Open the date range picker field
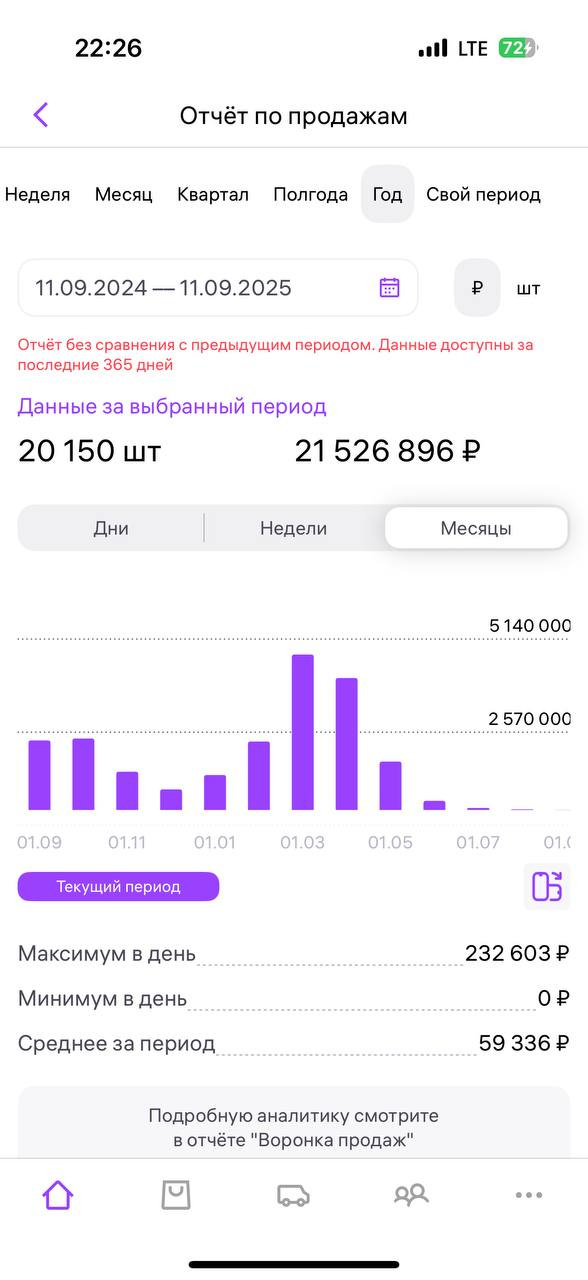 (218, 288)
